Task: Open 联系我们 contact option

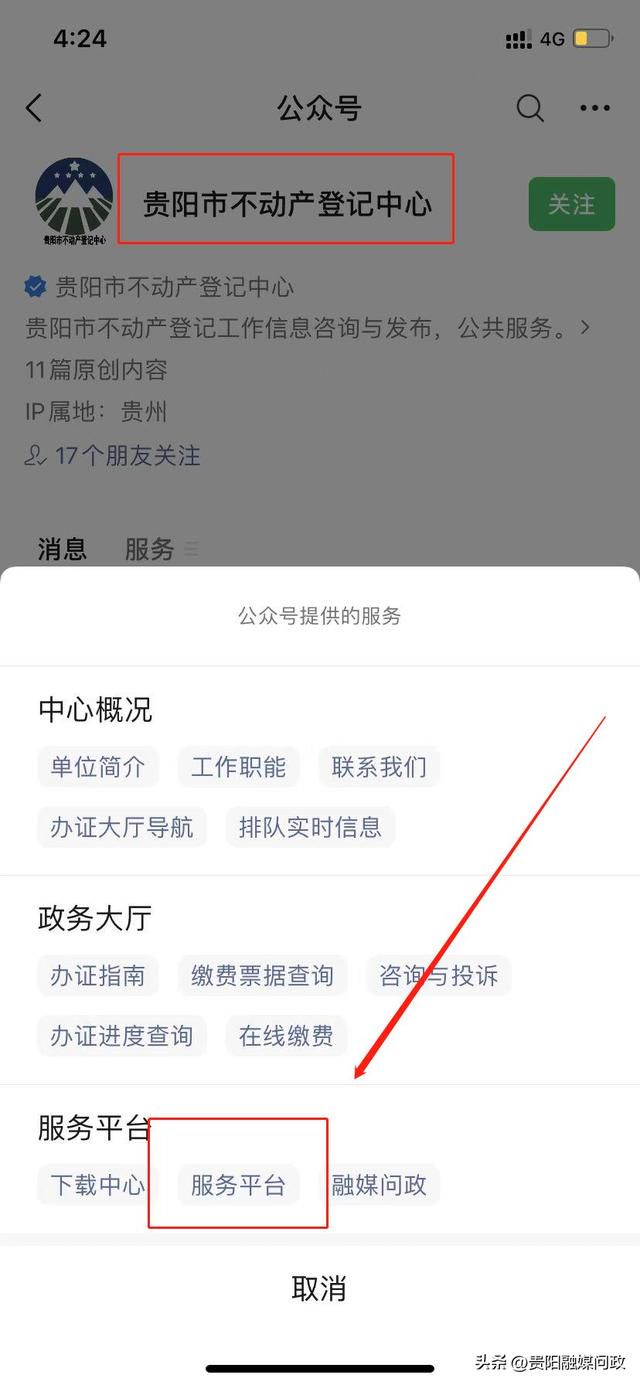Action: tap(379, 767)
